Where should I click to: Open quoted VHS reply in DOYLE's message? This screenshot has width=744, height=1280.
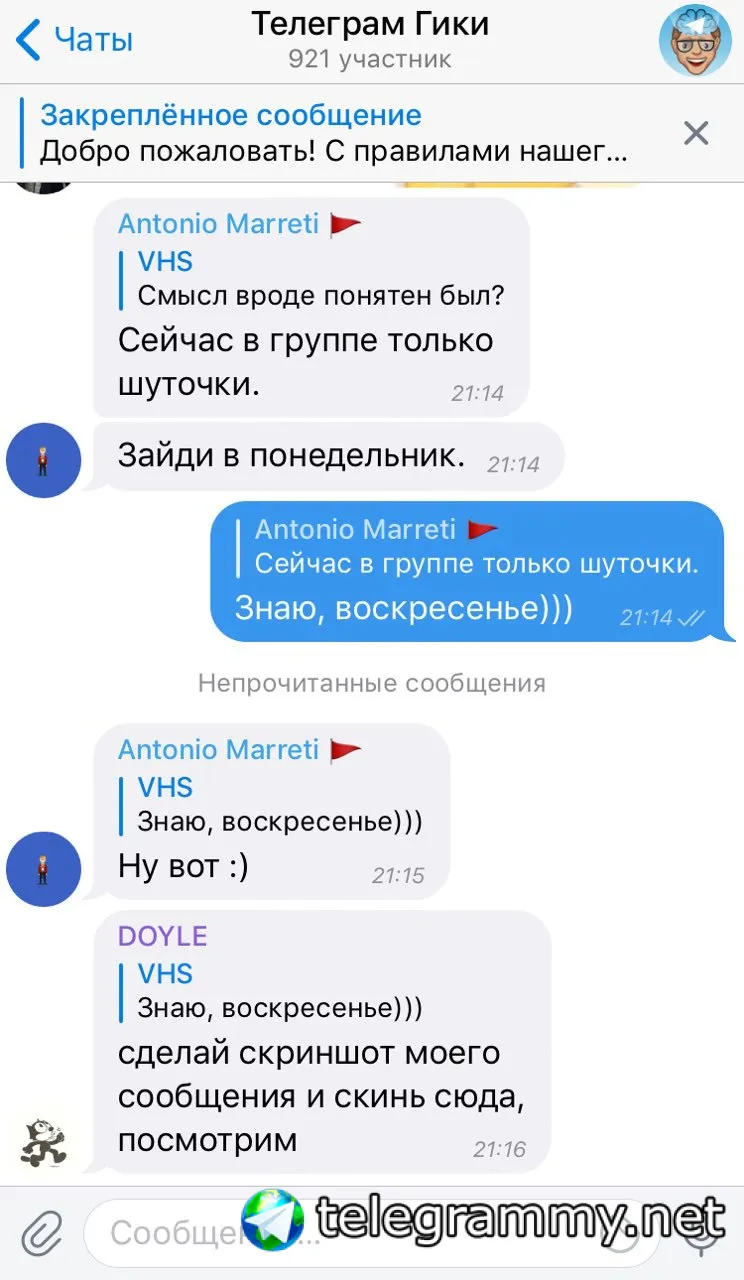pyautogui.click(x=280, y=990)
